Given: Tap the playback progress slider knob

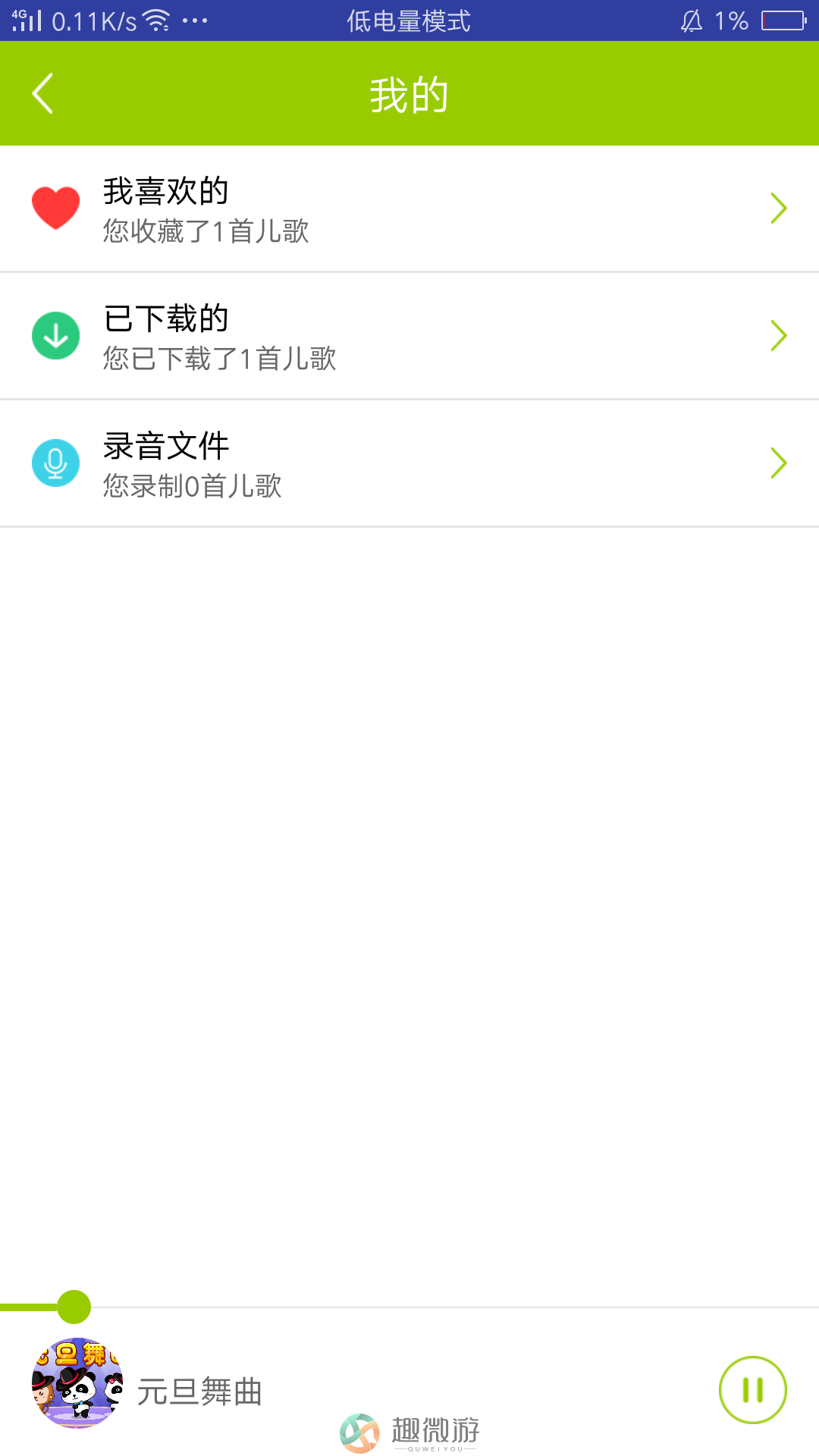Looking at the screenshot, I should (x=74, y=1307).
